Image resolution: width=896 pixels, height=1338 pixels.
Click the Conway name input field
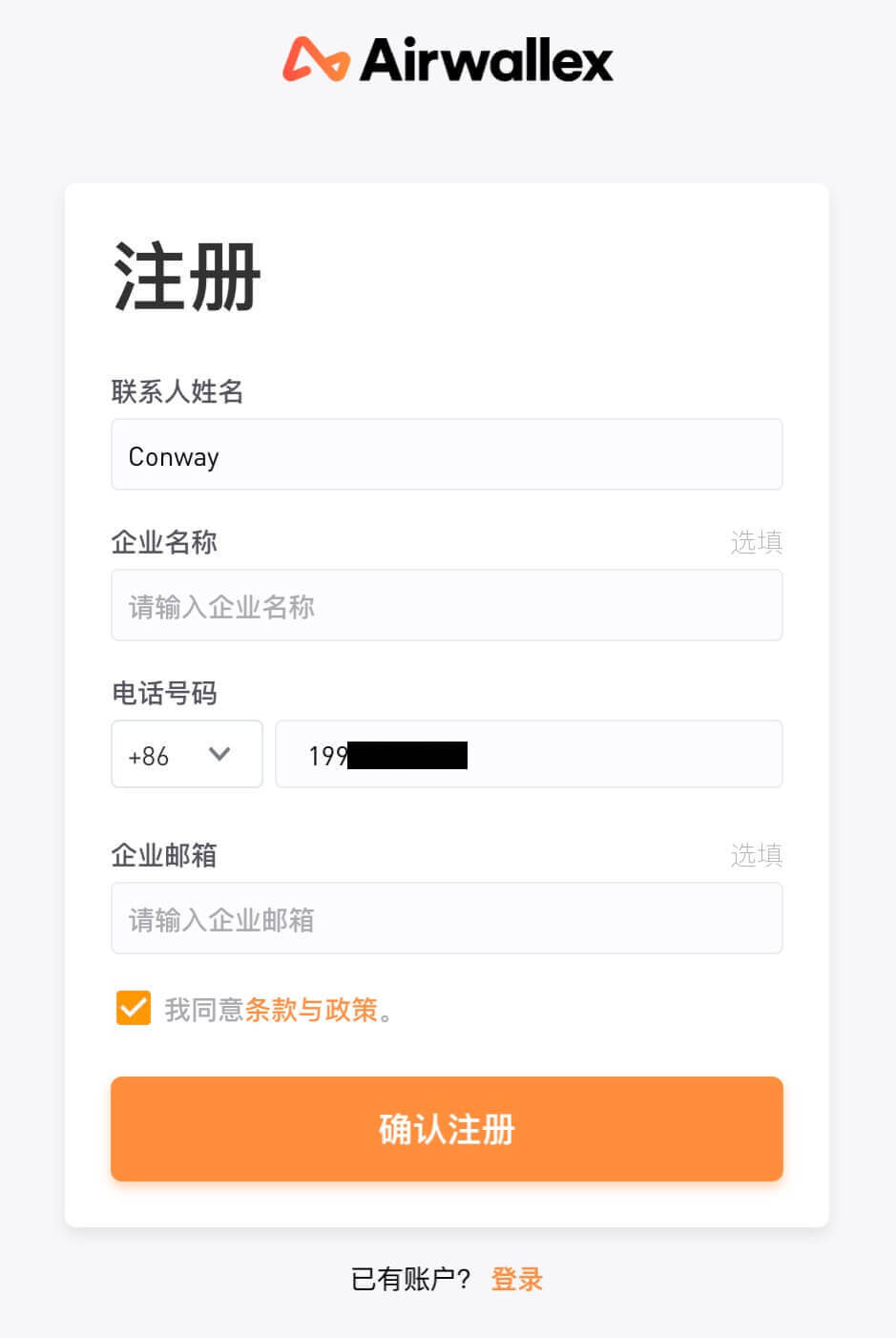pos(447,454)
